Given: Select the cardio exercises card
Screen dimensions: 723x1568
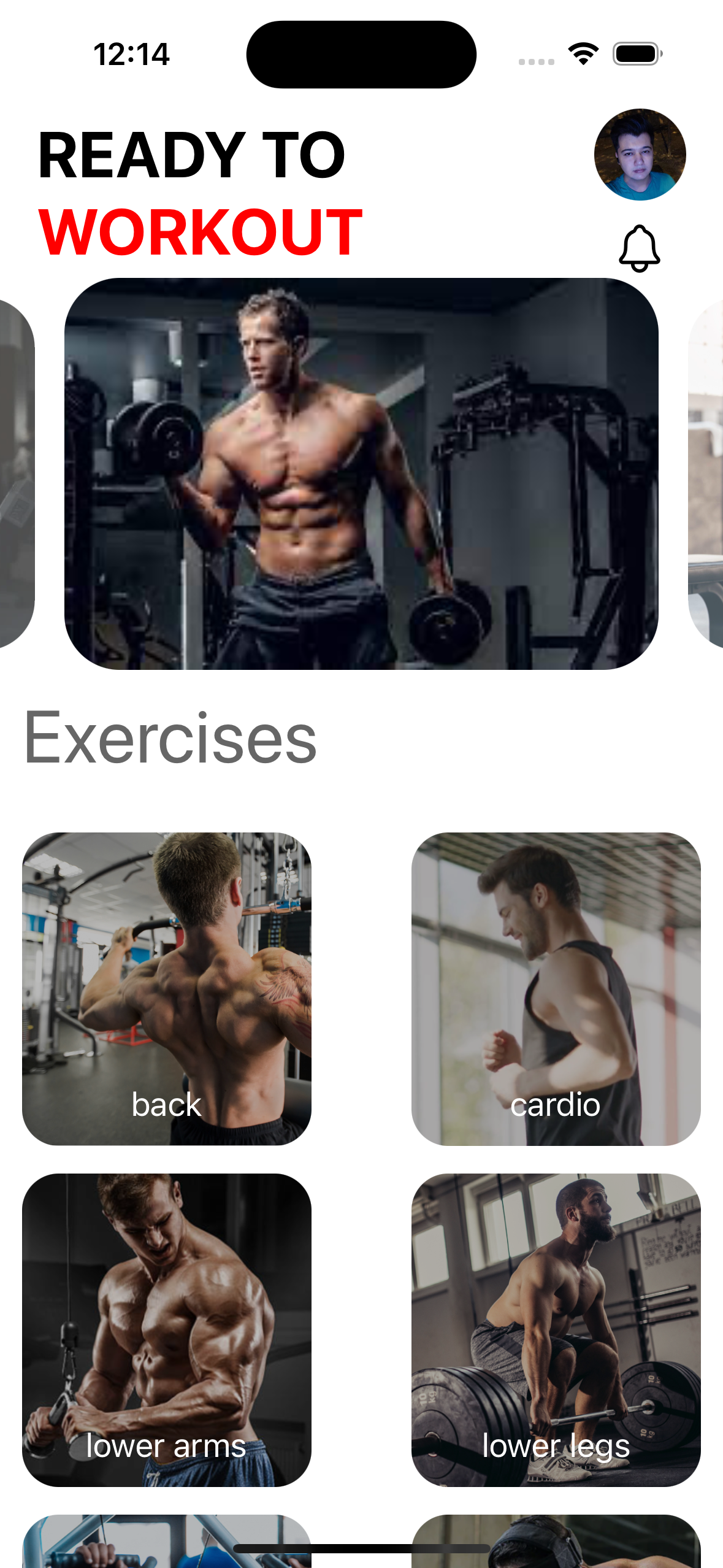Looking at the screenshot, I should point(556,988).
